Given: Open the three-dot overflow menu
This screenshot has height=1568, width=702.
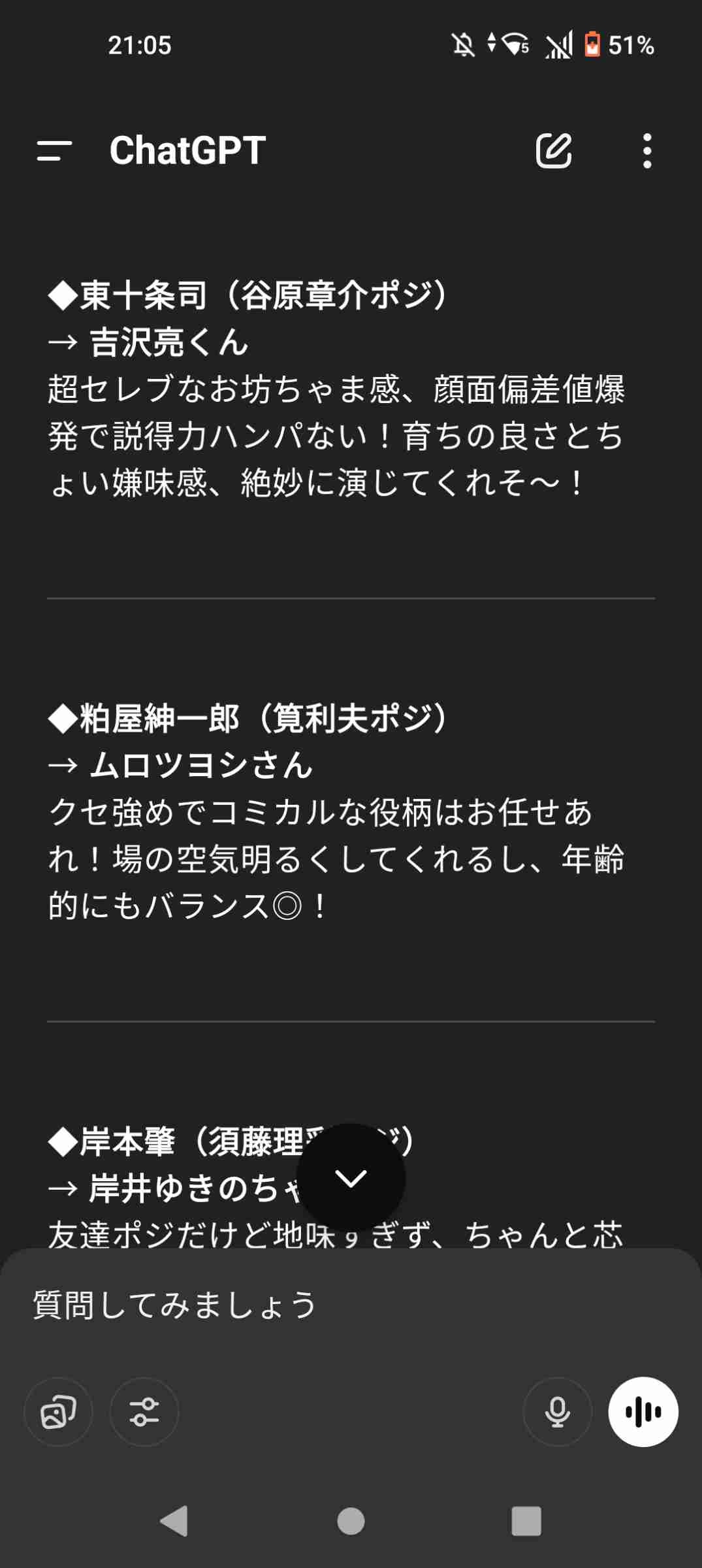Looking at the screenshot, I should click(x=646, y=151).
